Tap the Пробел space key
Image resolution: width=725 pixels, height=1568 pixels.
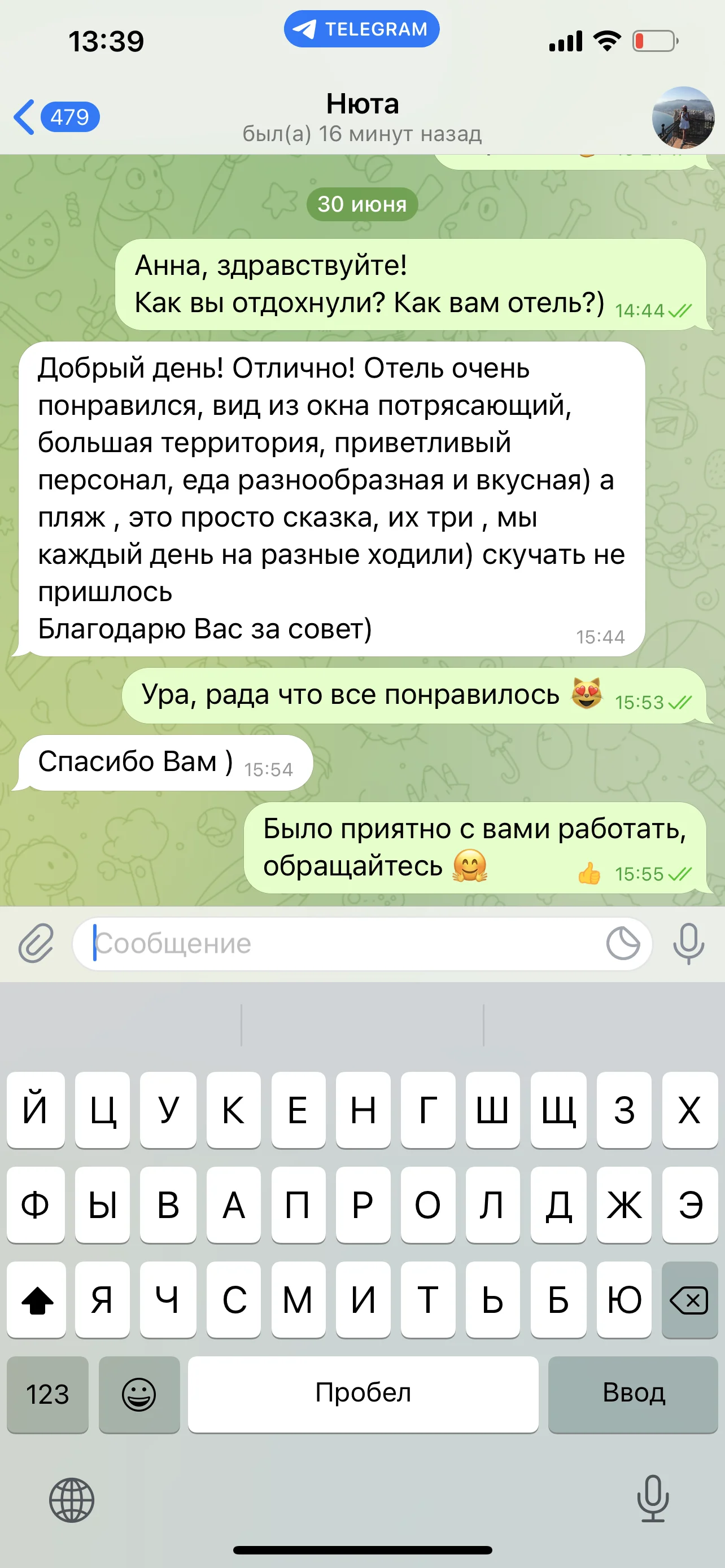(363, 1395)
